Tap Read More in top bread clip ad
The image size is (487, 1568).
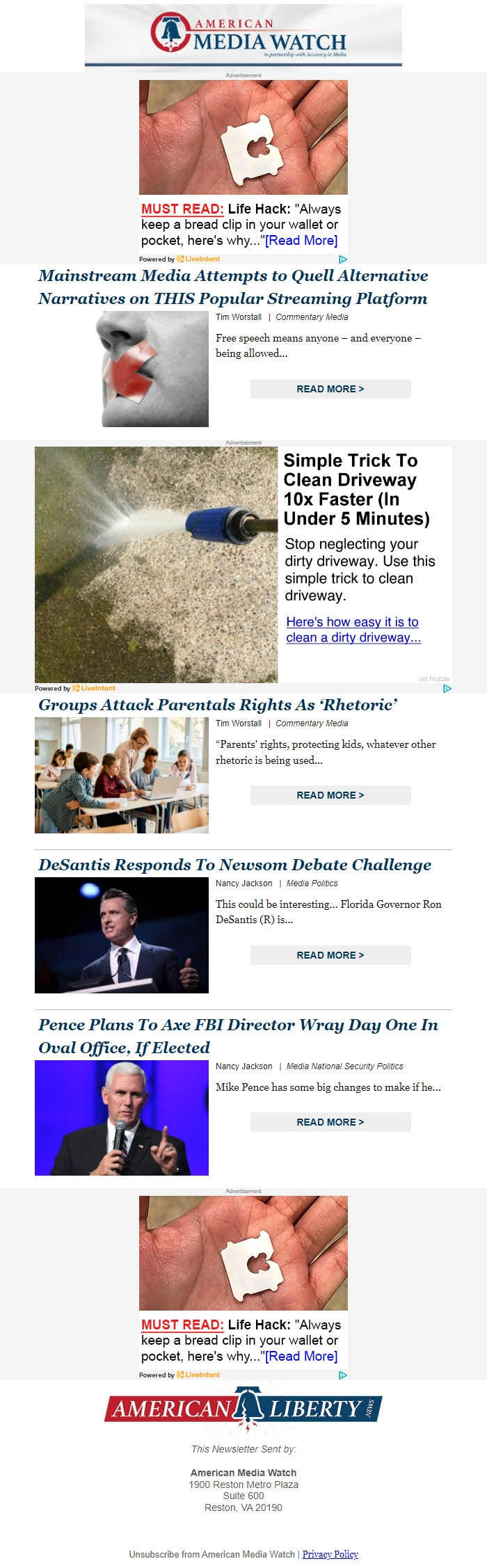click(302, 241)
